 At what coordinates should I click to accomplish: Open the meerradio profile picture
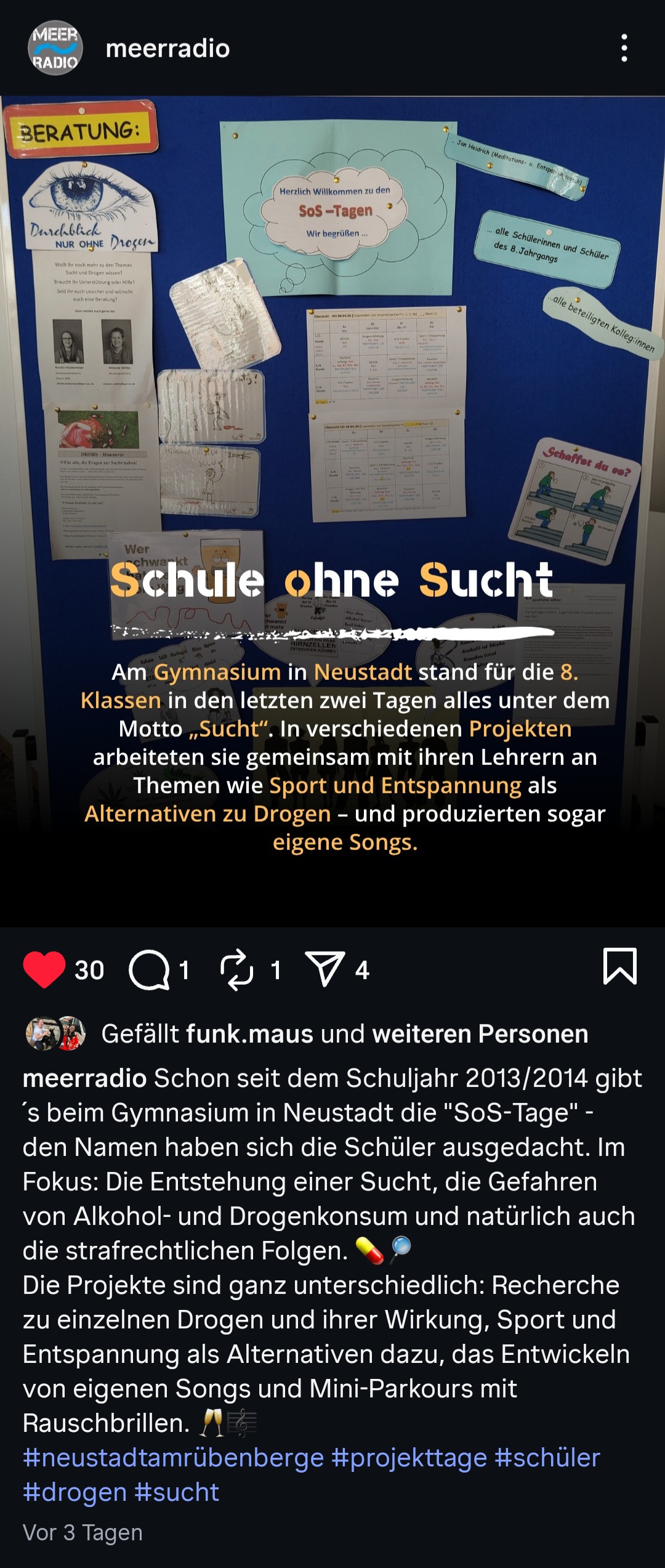pyautogui.click(x=55, y=48)
